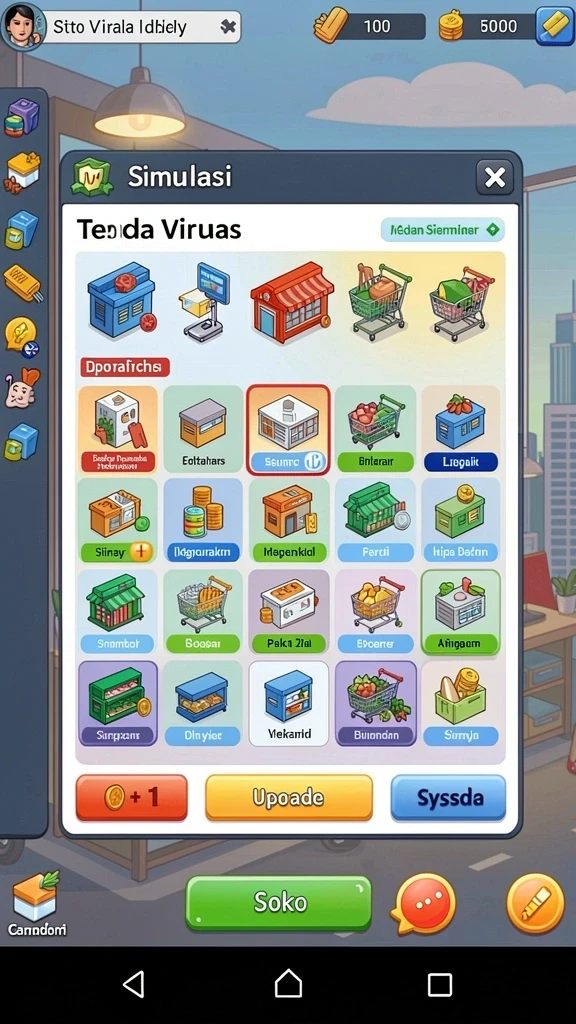The width and height of the screenshot is (576, 1024).
Task: Tap the green Soko button
Action: (279, 903)
